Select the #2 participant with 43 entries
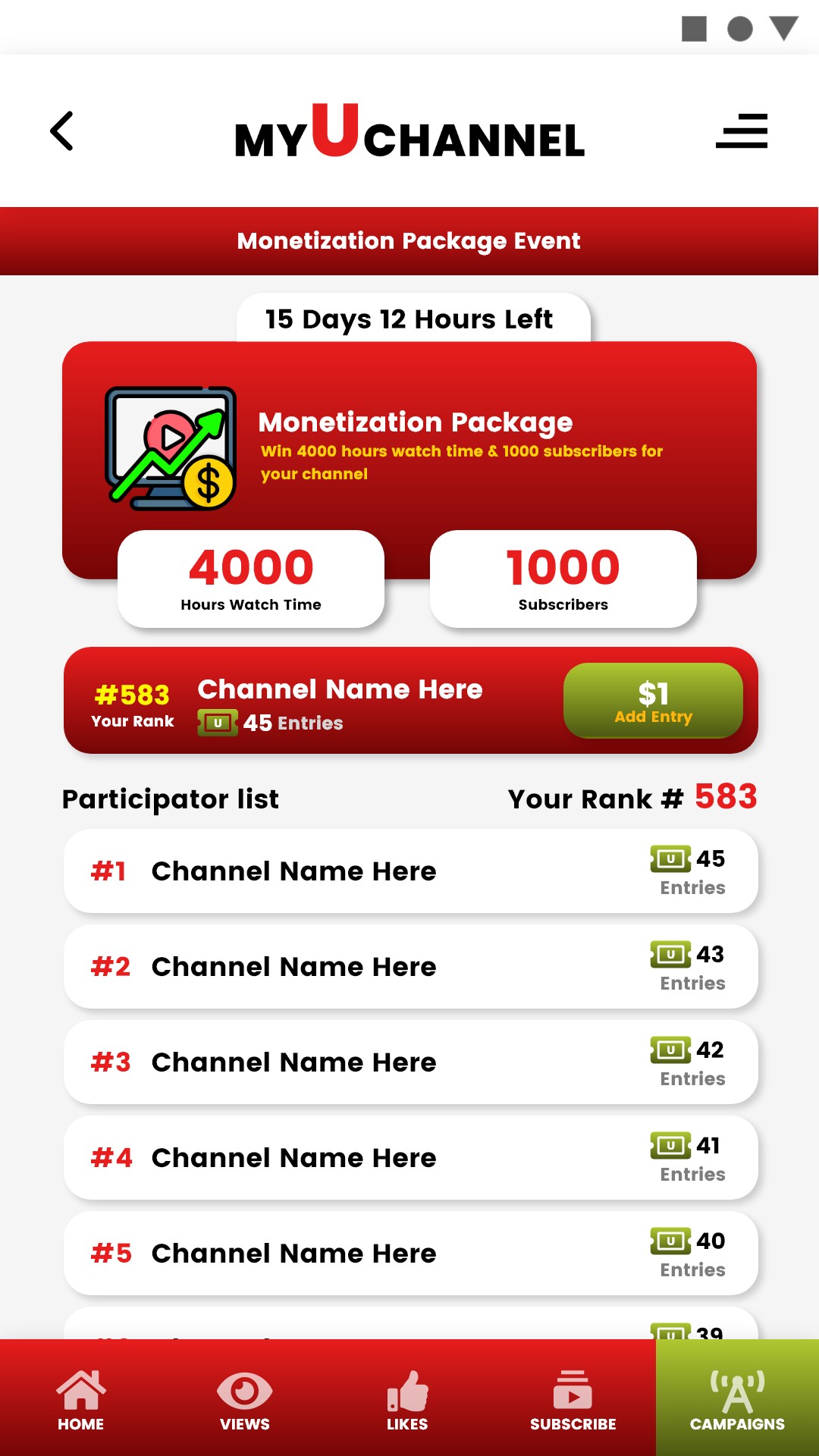This screenshot has width=819, height=1456. coord(410,967)
